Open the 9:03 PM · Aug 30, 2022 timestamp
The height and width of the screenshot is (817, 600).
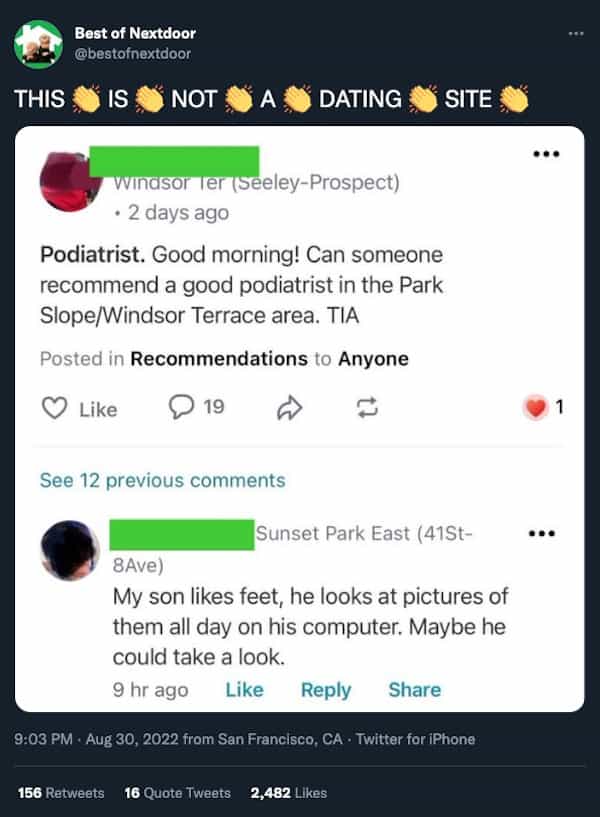click(x=97, y=740)
